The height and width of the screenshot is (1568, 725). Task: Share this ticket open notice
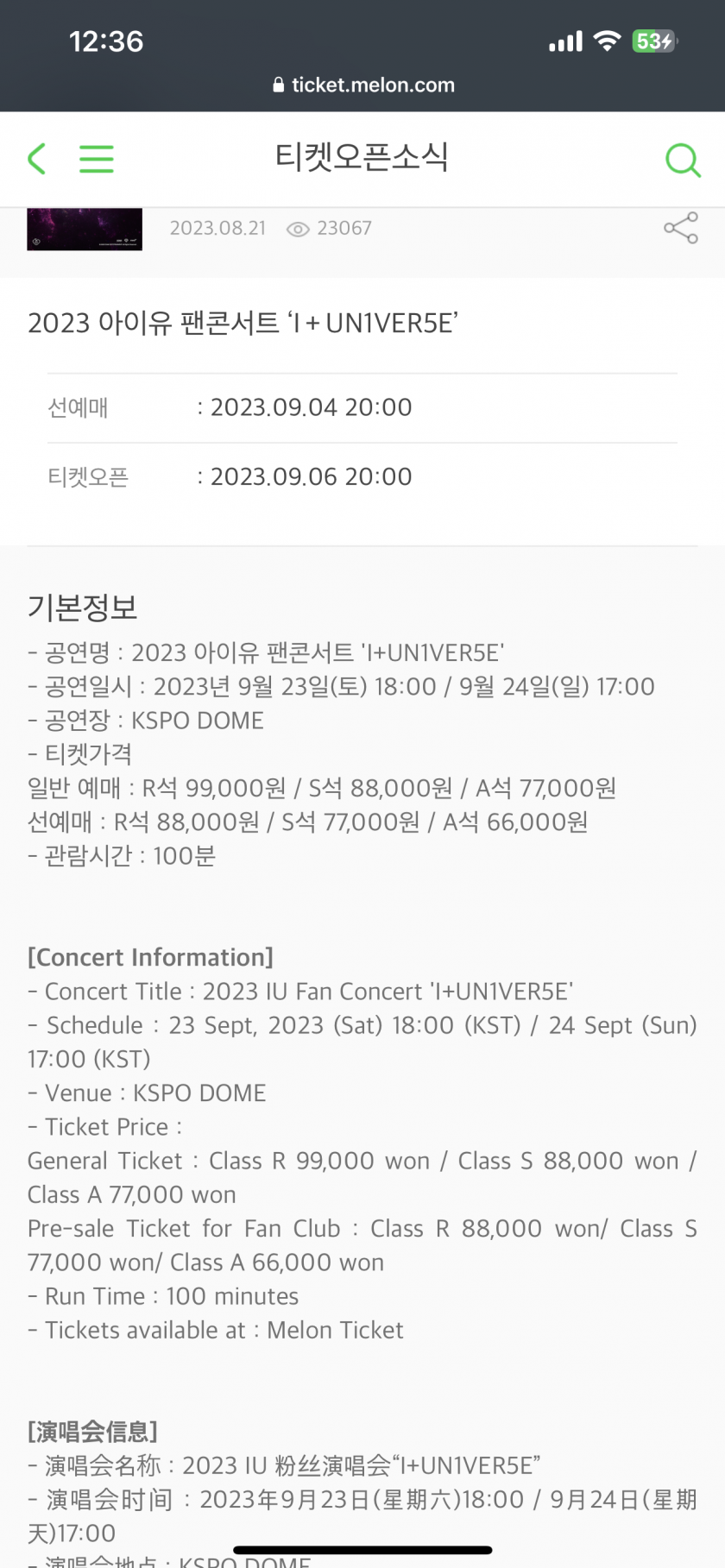point(681,228)
